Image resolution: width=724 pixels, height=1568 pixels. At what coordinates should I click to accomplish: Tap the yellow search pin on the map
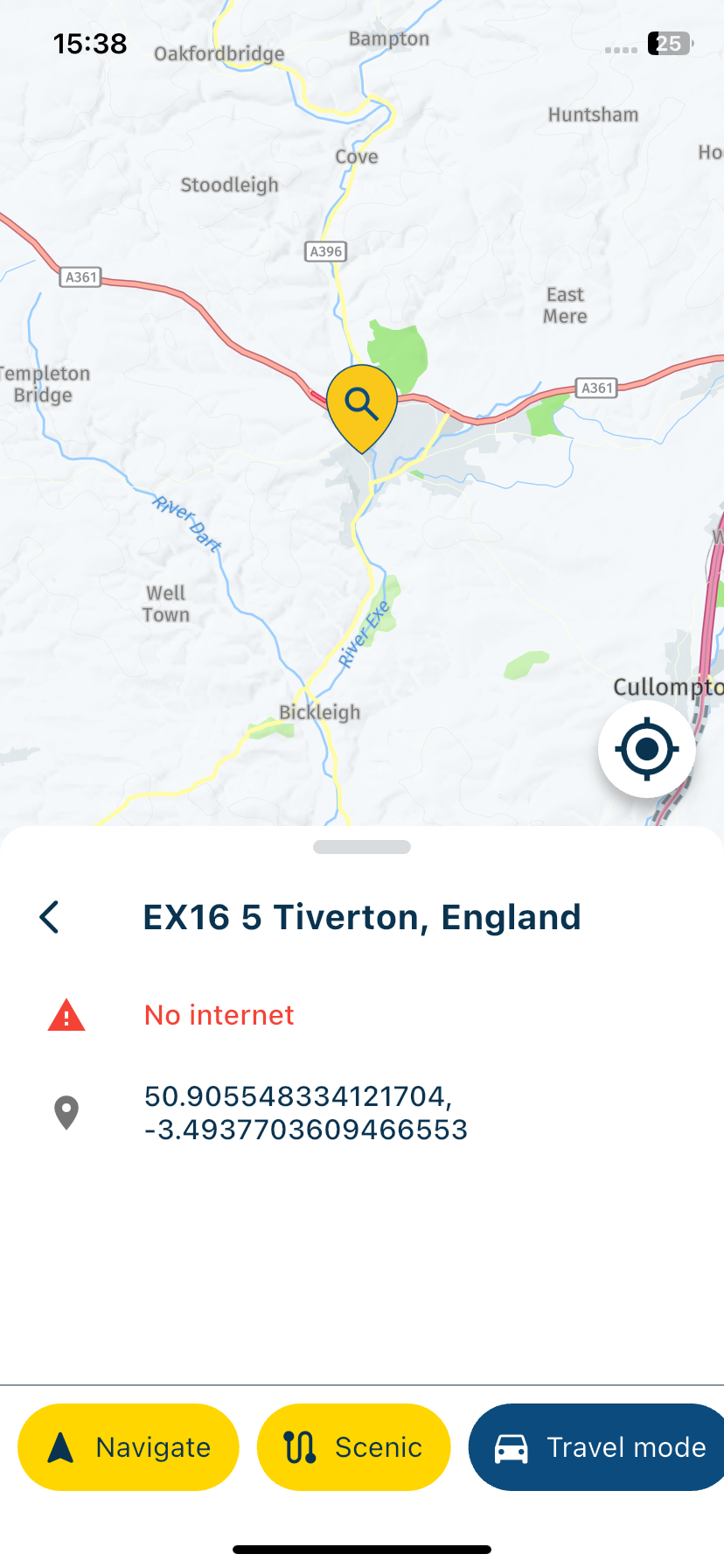(x=361, y=405)
